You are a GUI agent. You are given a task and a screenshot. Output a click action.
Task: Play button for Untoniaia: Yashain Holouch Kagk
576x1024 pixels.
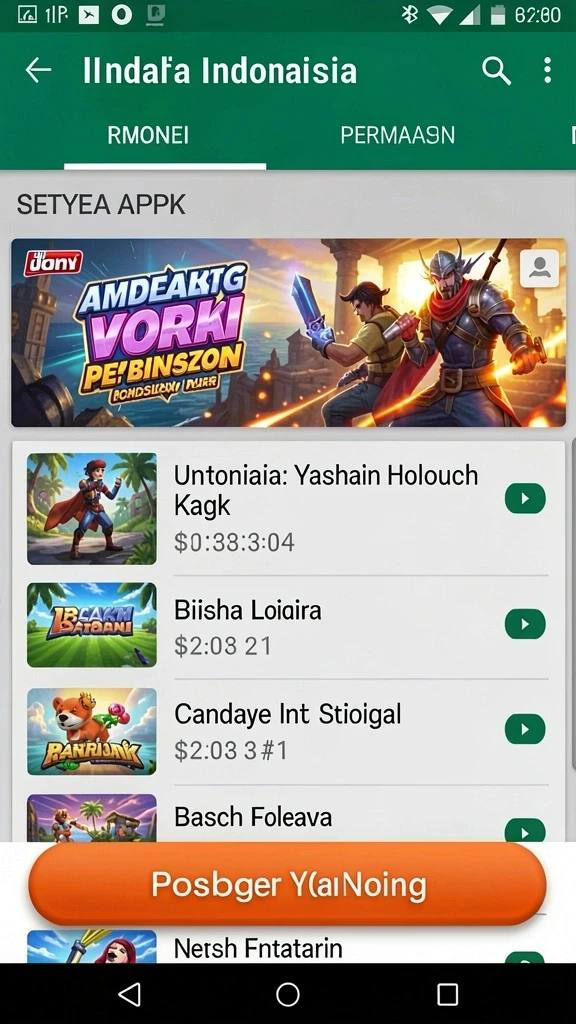coord(525,499)
